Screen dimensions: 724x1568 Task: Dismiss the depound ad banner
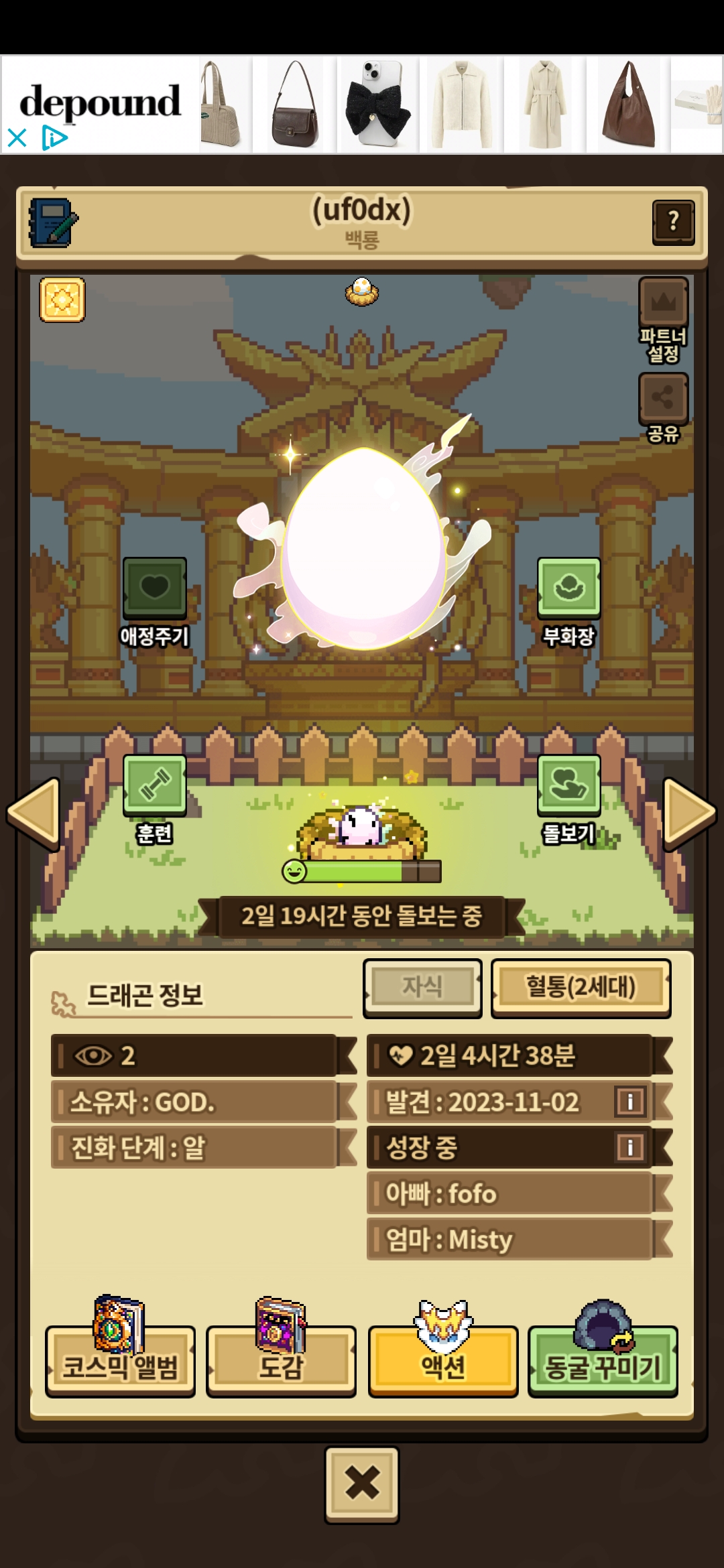[17, 138]
